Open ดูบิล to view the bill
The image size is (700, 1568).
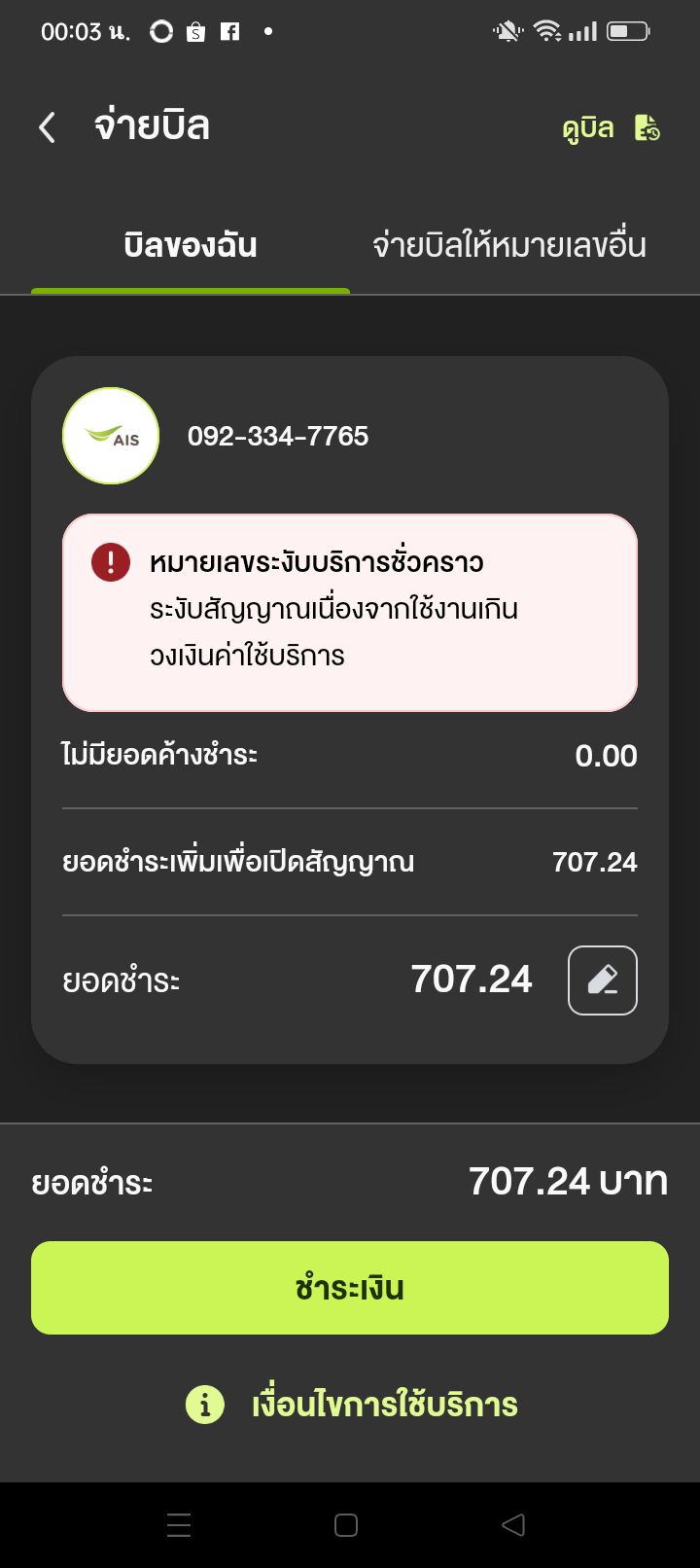tap(611, 127)
